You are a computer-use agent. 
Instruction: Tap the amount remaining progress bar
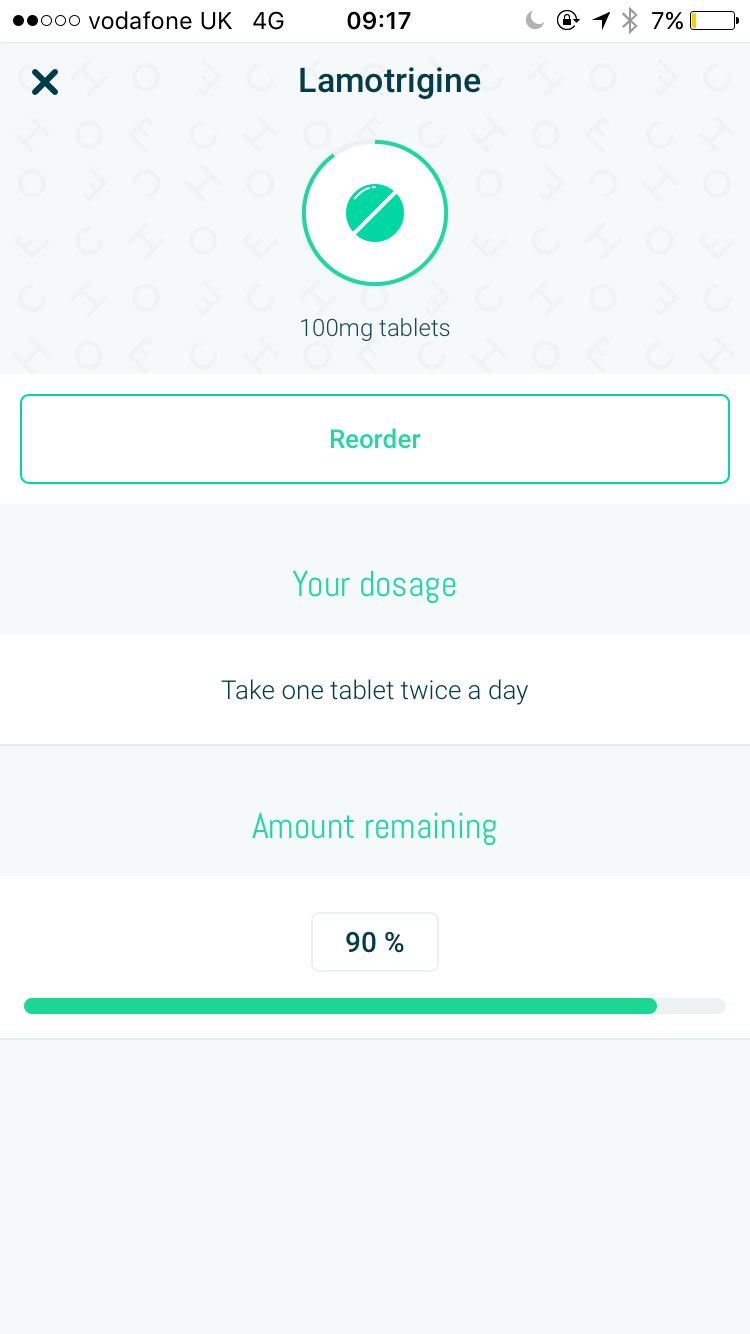pyautogui.click(x=375, y=1005)
